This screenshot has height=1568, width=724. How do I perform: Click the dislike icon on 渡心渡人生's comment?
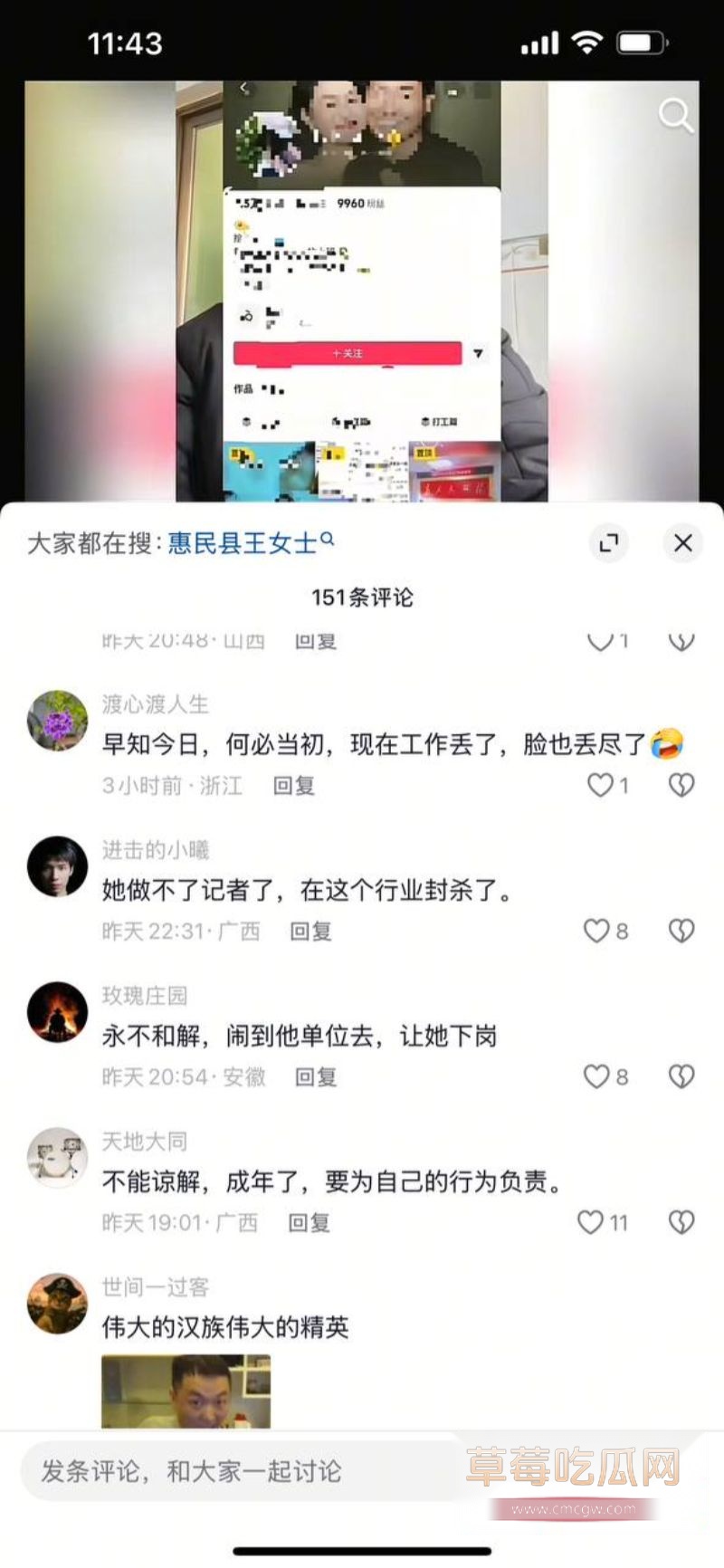(681, 784)
